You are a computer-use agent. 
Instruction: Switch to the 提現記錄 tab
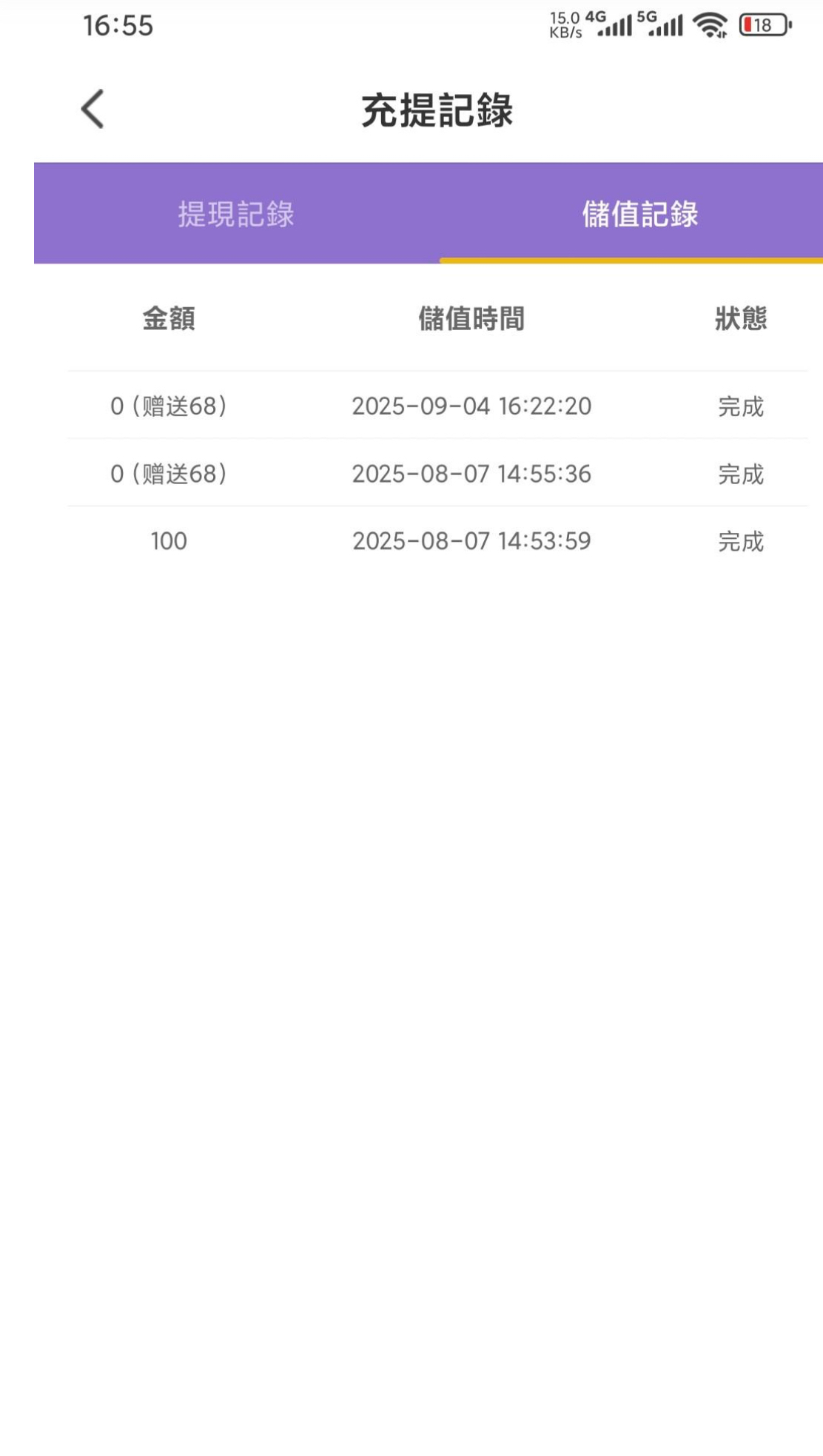click(236, 214)
